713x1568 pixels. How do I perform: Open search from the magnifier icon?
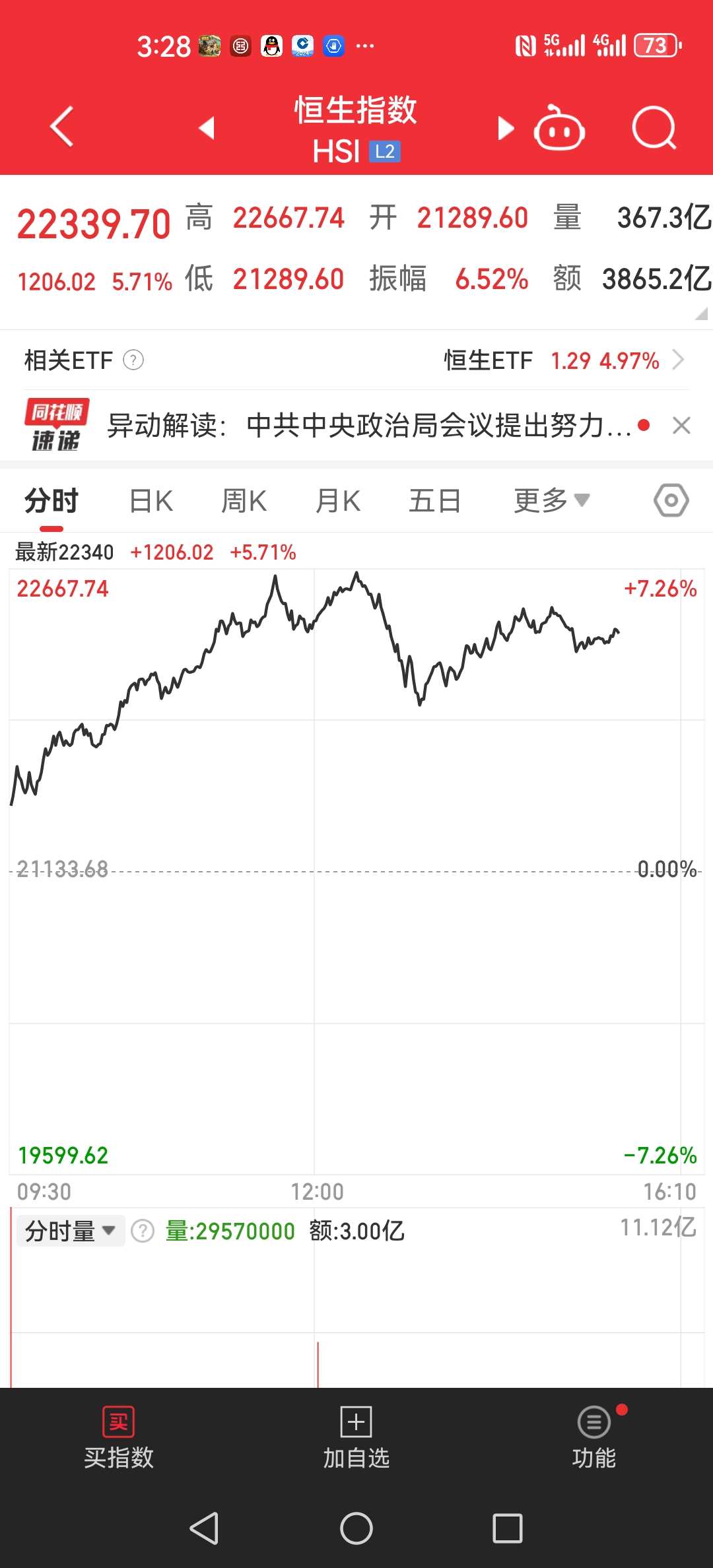pos(654,127)
